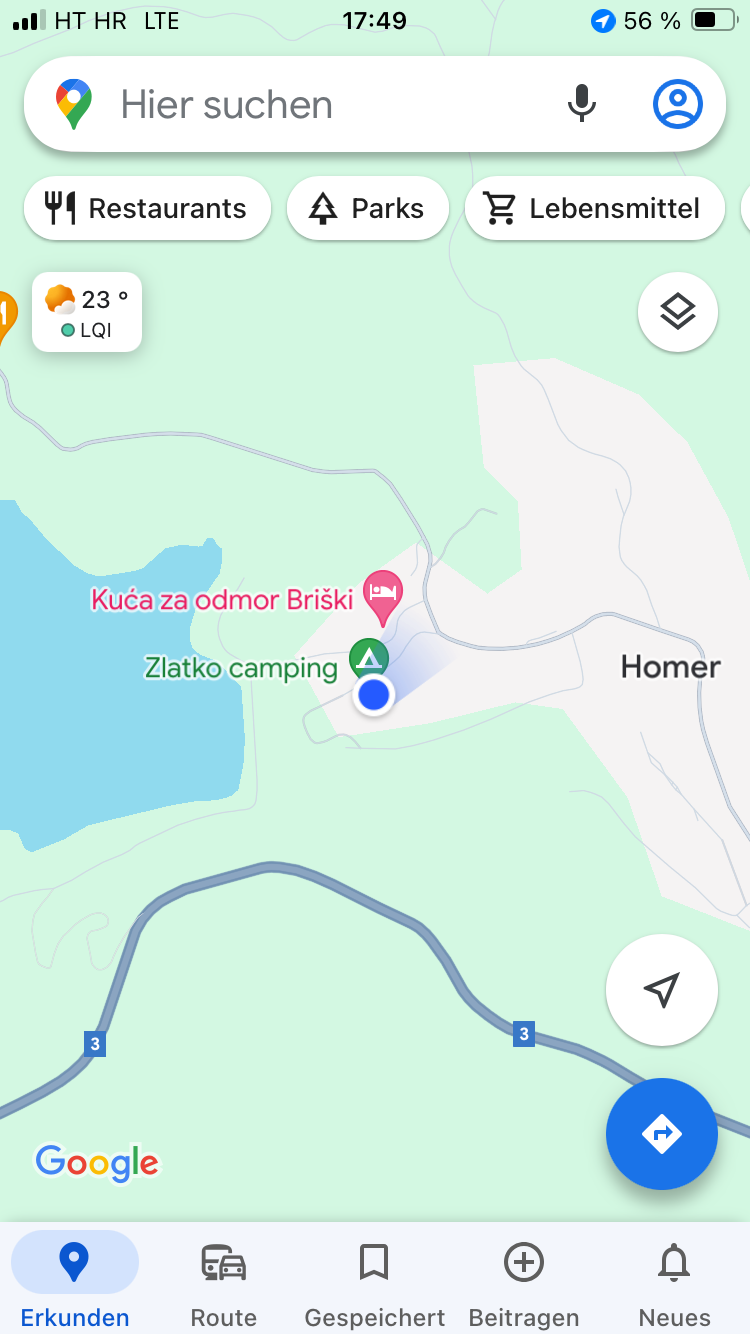The image size is (750, 1334).
Task: Open the Zlatko camping marker
Action: pos(369,658)
